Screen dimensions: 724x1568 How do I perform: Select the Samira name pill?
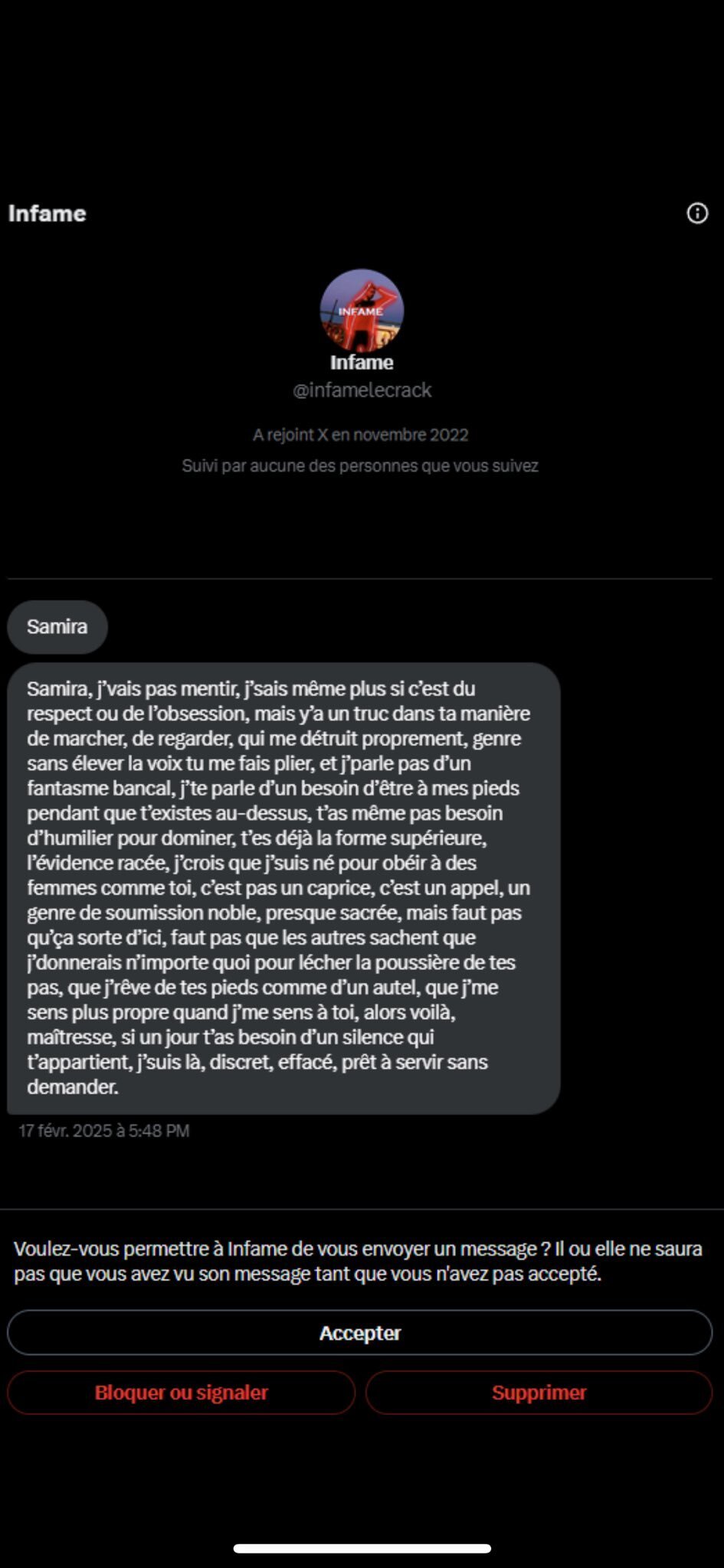click(57, 626)
